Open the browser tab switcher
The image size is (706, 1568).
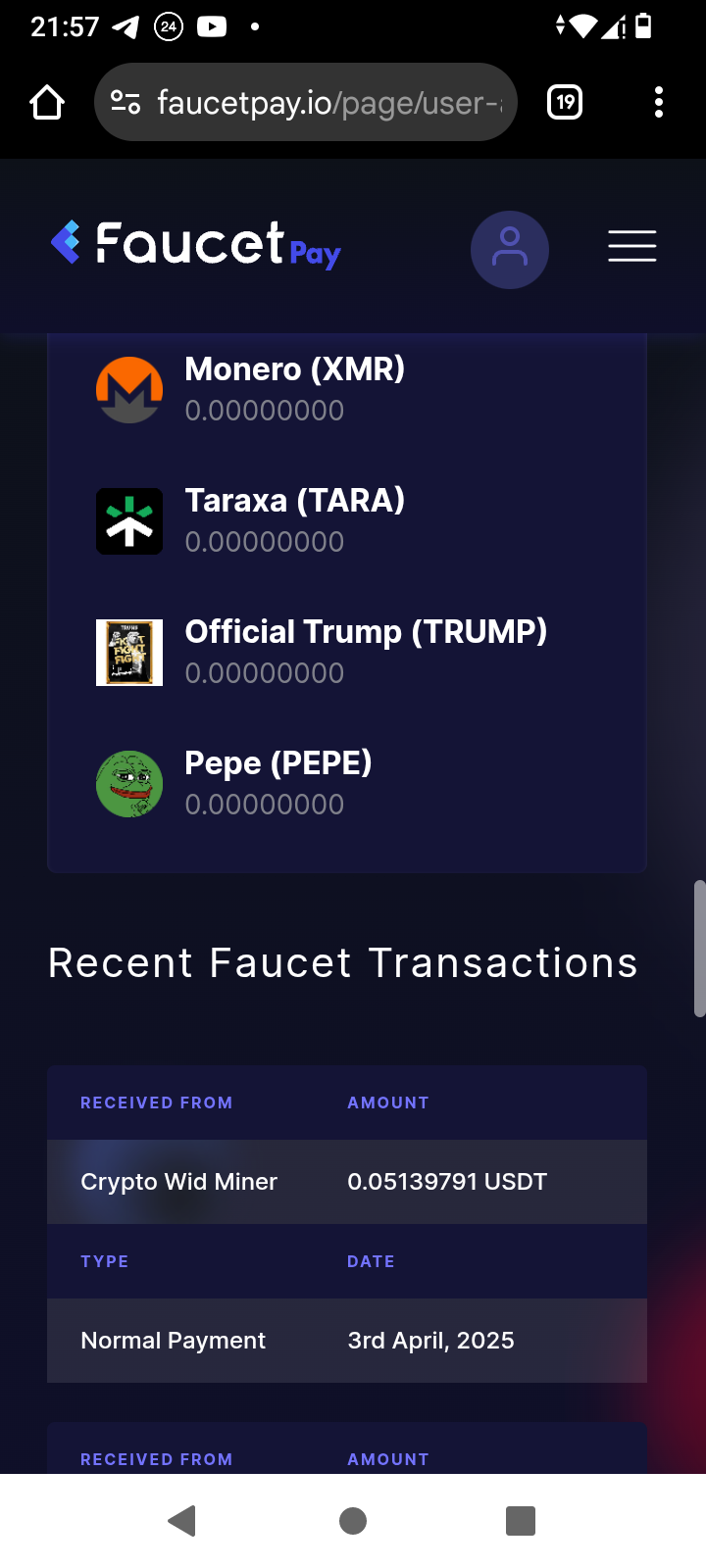pos(565,103)
